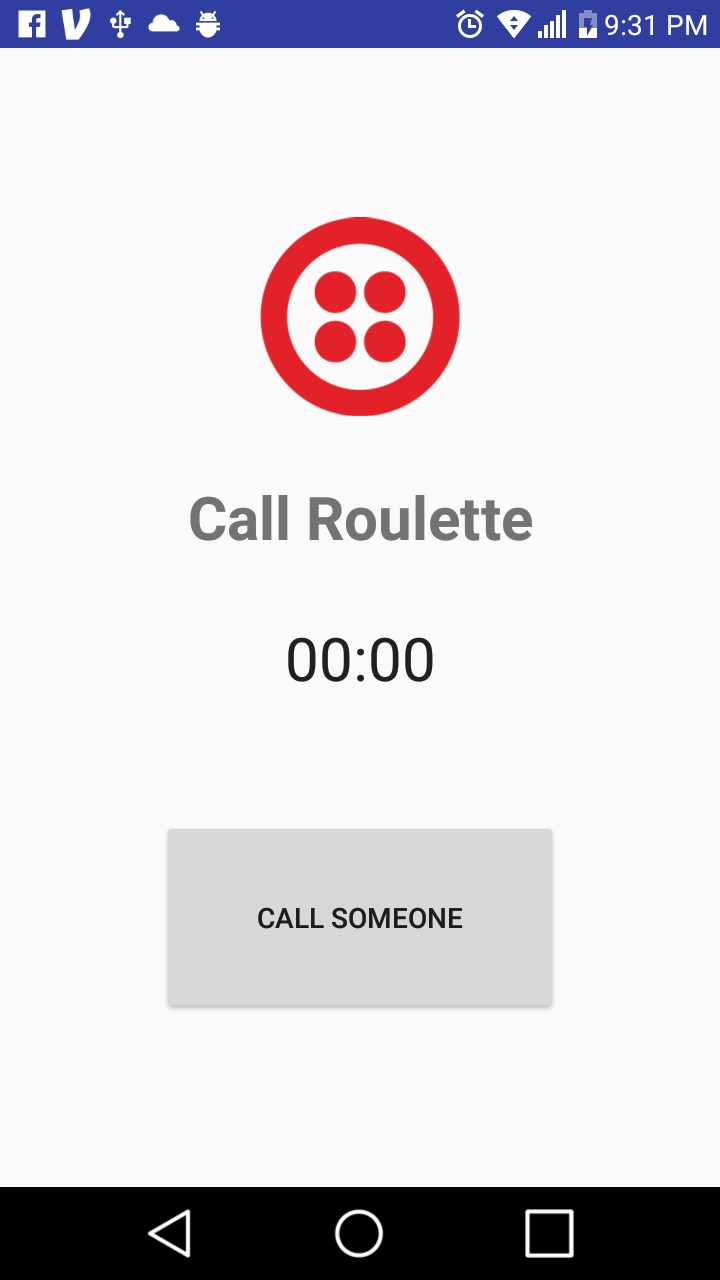720x1280 pixels.
Task: Return to the home screen
Action: (359, 1233)
